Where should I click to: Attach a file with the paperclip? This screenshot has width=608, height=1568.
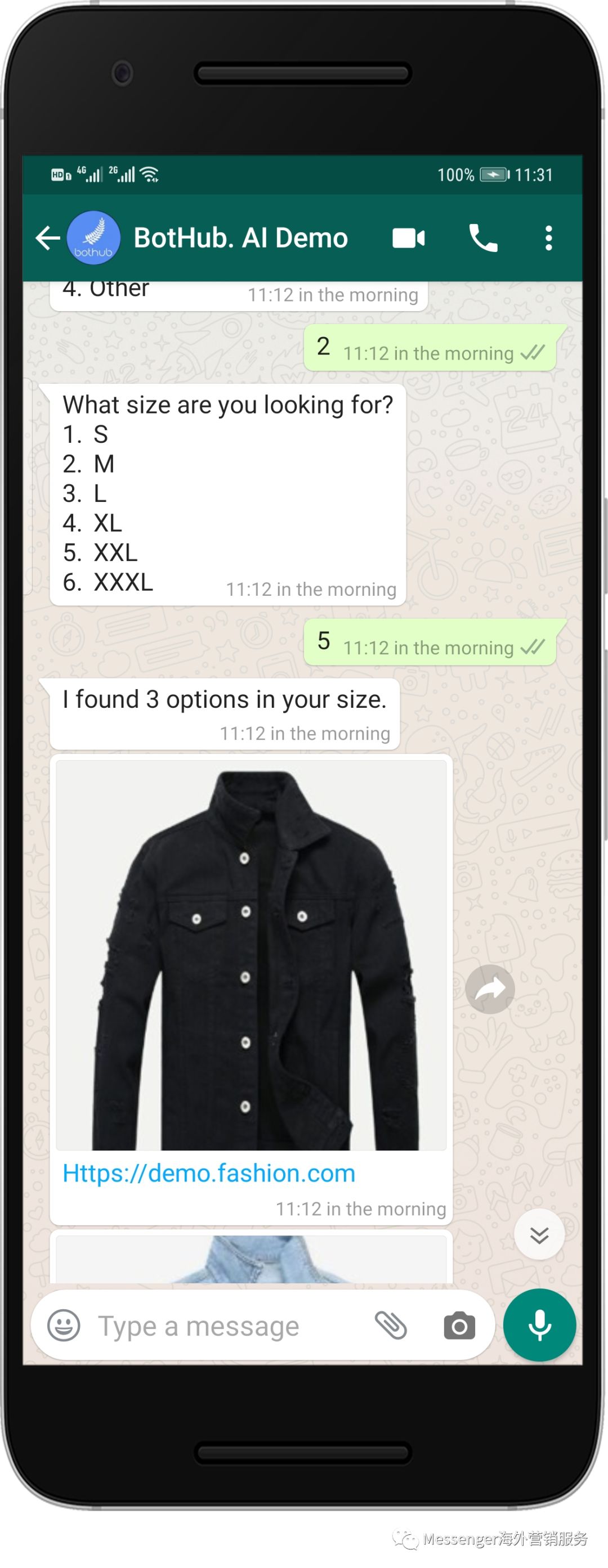pyautogui.click(x=391, y=1325)
